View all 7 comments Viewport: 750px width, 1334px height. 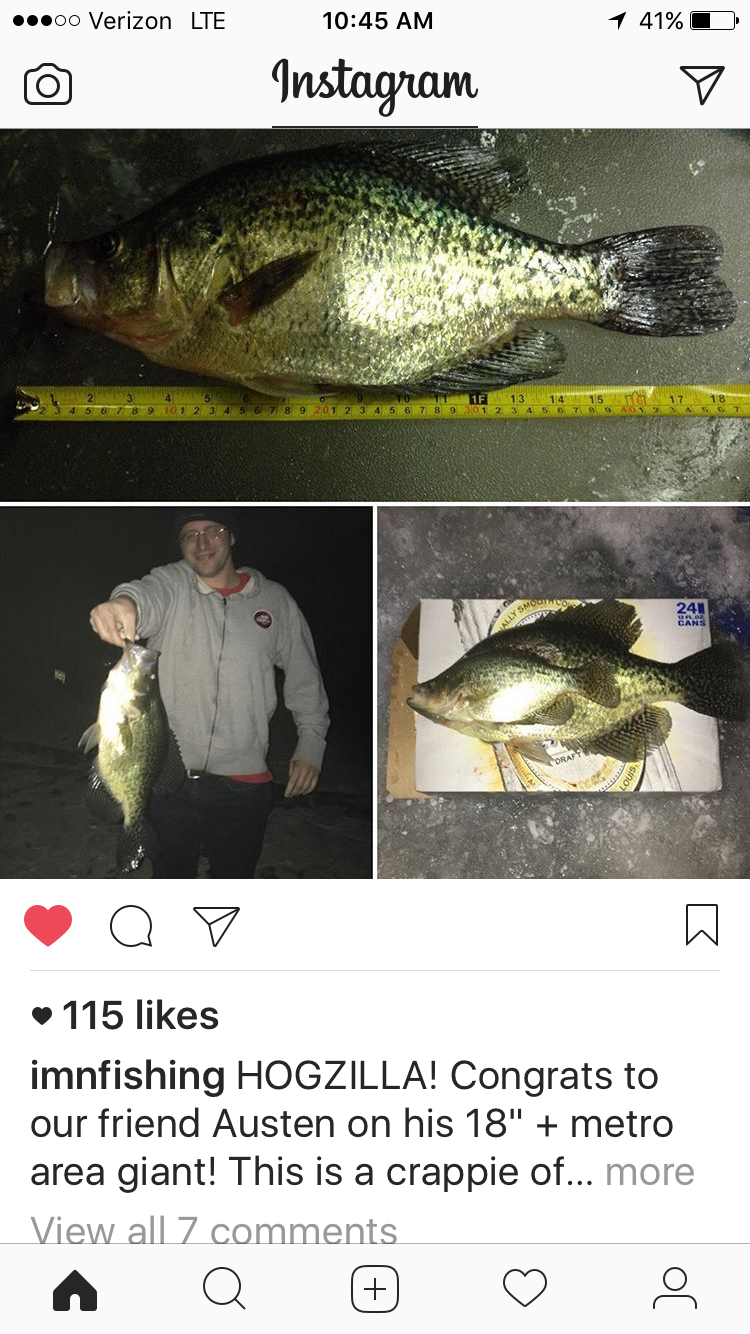coord(214,1229)
